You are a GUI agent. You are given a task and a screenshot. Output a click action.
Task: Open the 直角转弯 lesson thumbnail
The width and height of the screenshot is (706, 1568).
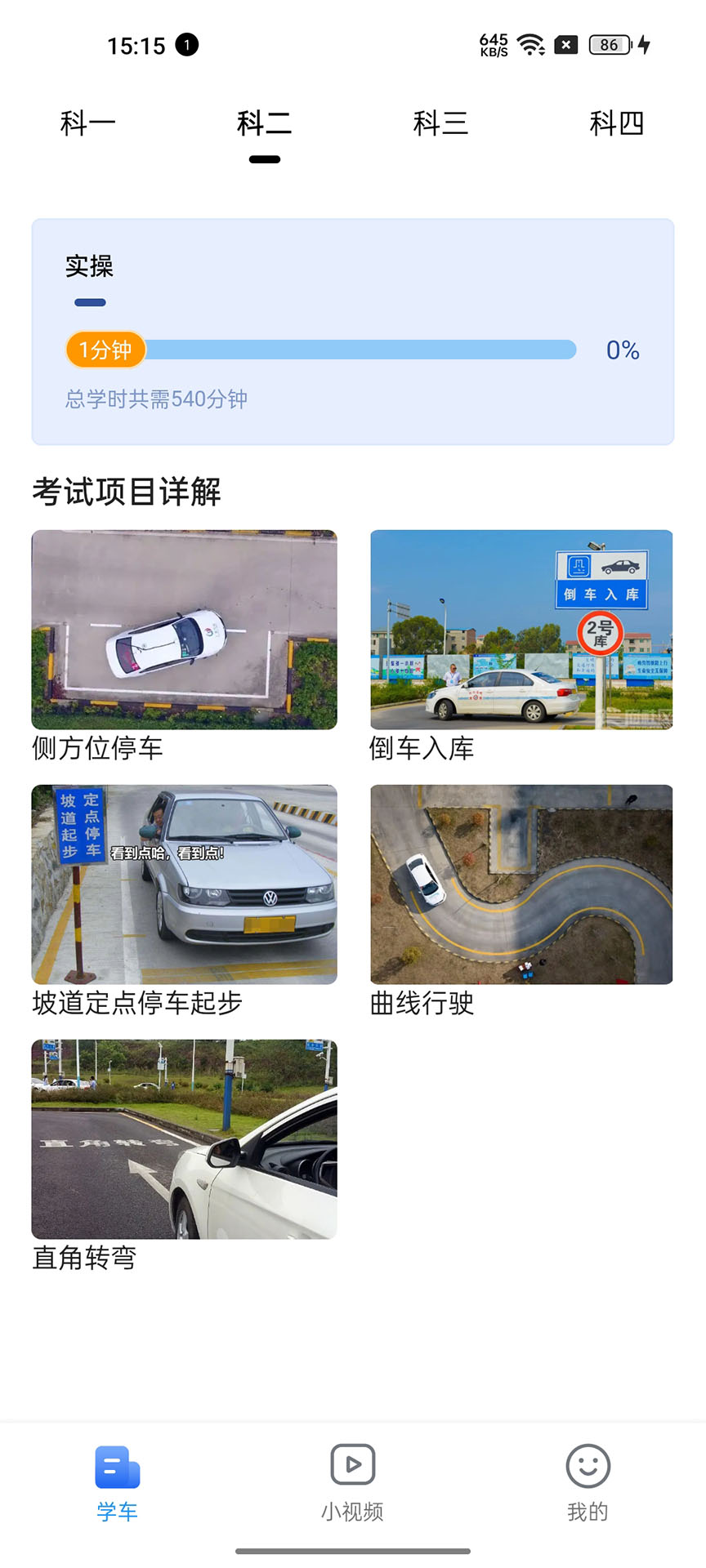click(x=183, y=1138)
